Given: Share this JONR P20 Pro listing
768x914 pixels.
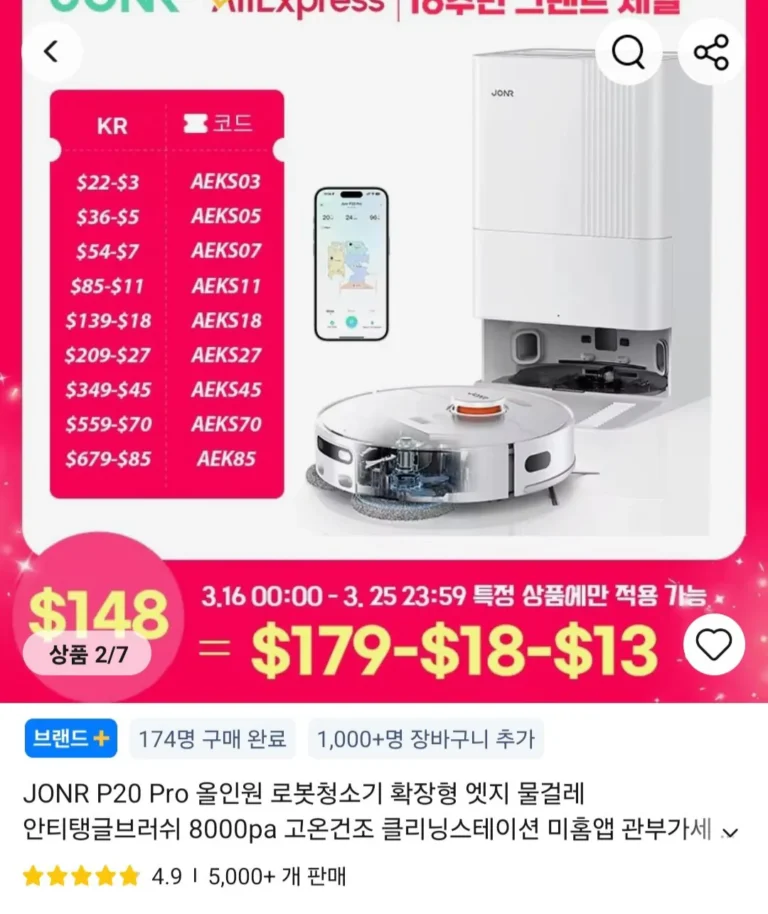Looking at the screenshot, I should (711, 52).
